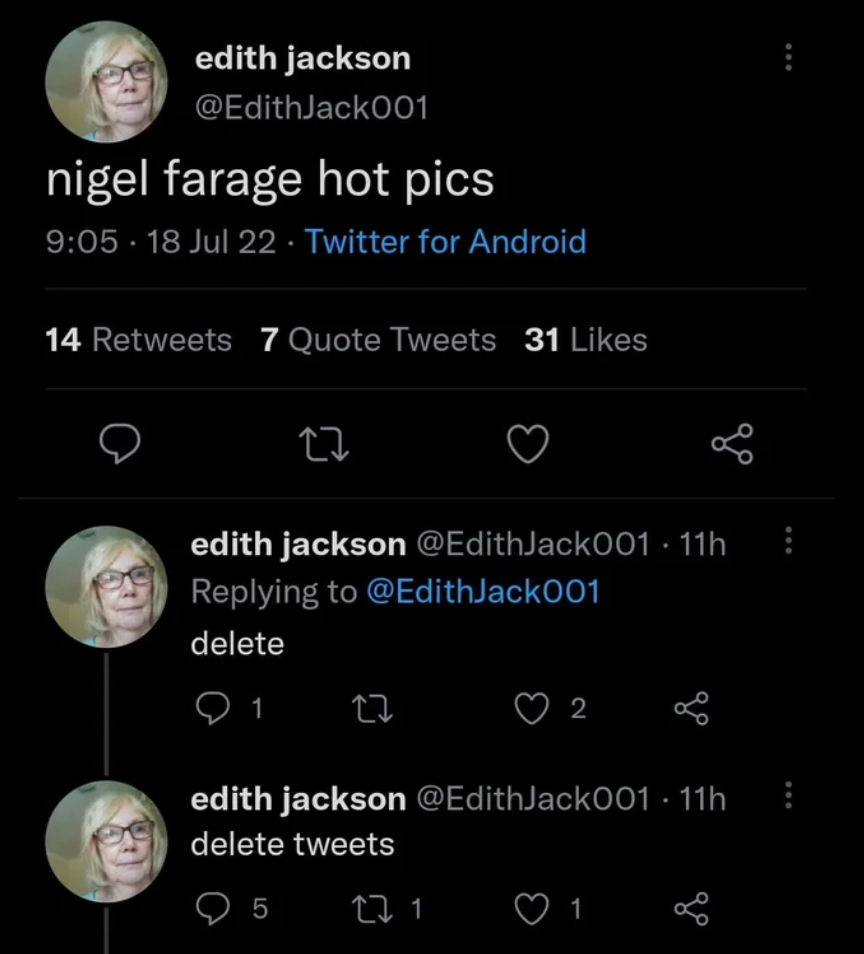Open @EdithJack001 link in 'Replying to'
Image resolution: width=864 pixels, height=954 pixels.
tap(483, 591)
